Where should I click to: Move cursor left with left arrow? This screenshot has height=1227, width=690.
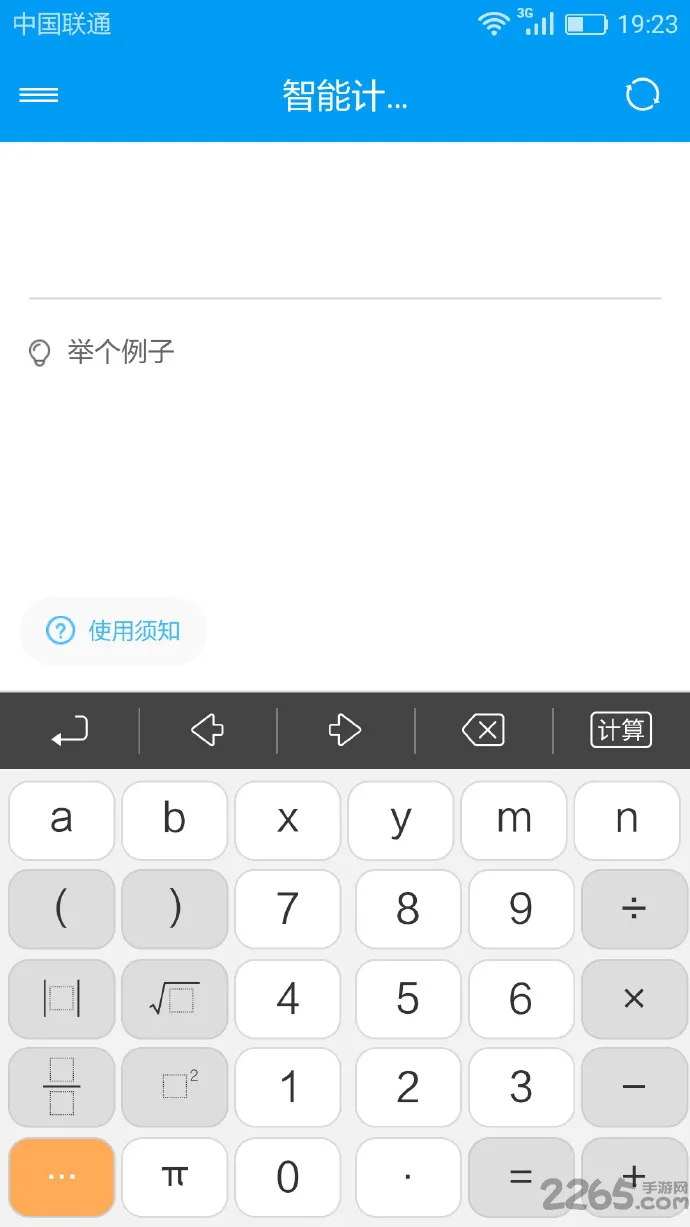(x=207, y=731)
